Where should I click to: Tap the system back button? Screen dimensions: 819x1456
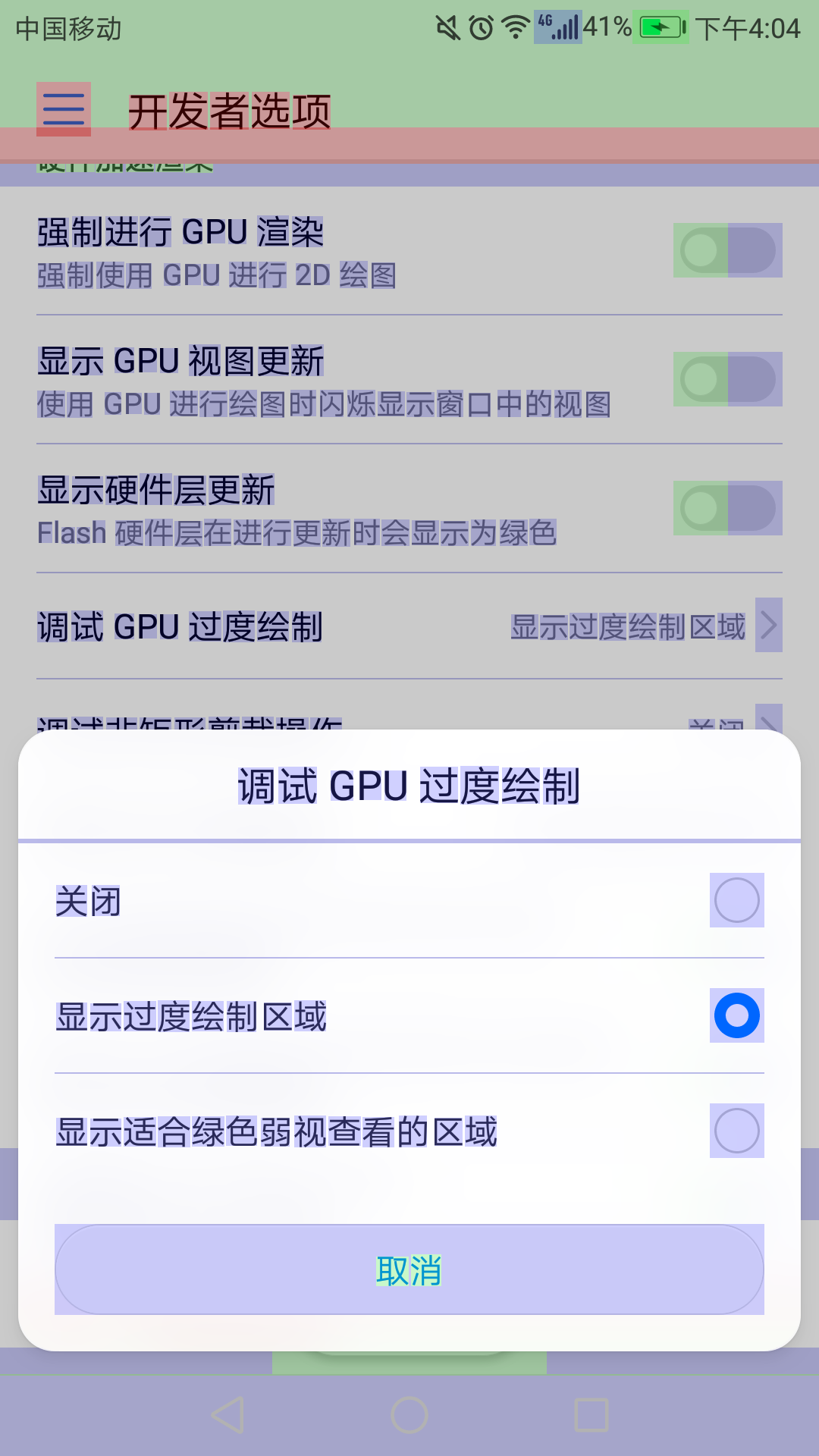tap(227, 1415)
